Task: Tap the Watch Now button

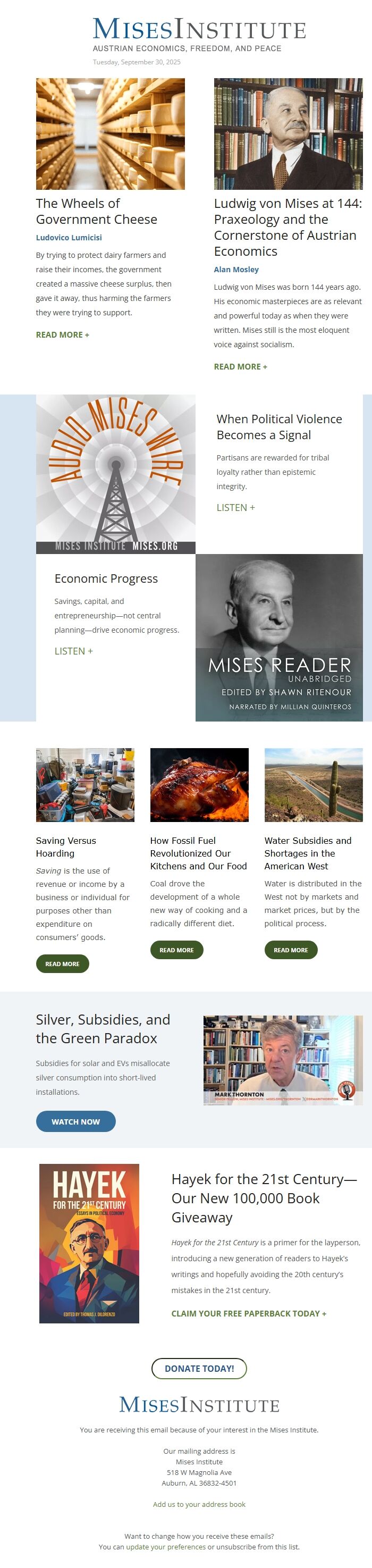Action: (x=75, y=1121)
